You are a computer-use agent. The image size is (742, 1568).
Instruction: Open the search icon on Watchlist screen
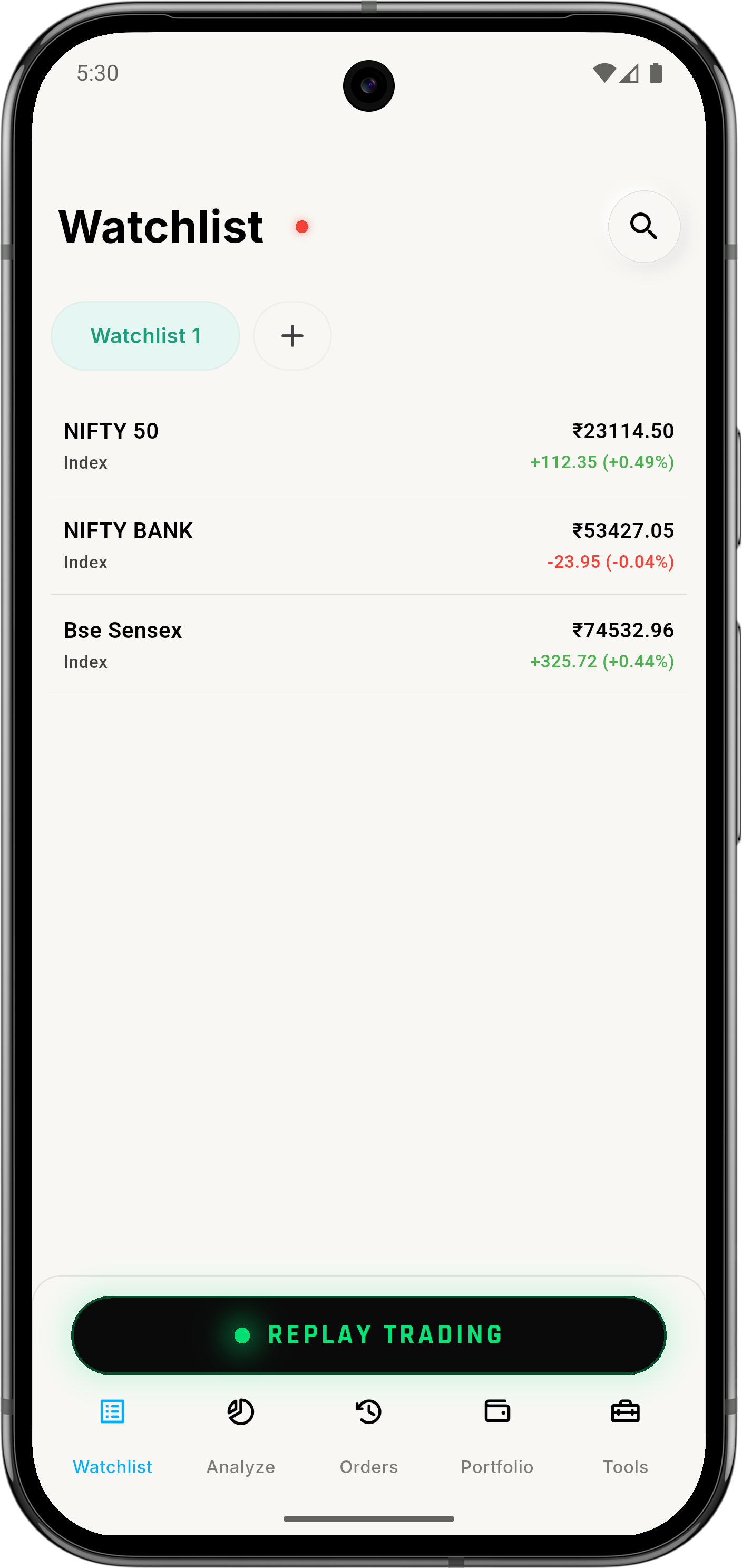tap(644, 226)
